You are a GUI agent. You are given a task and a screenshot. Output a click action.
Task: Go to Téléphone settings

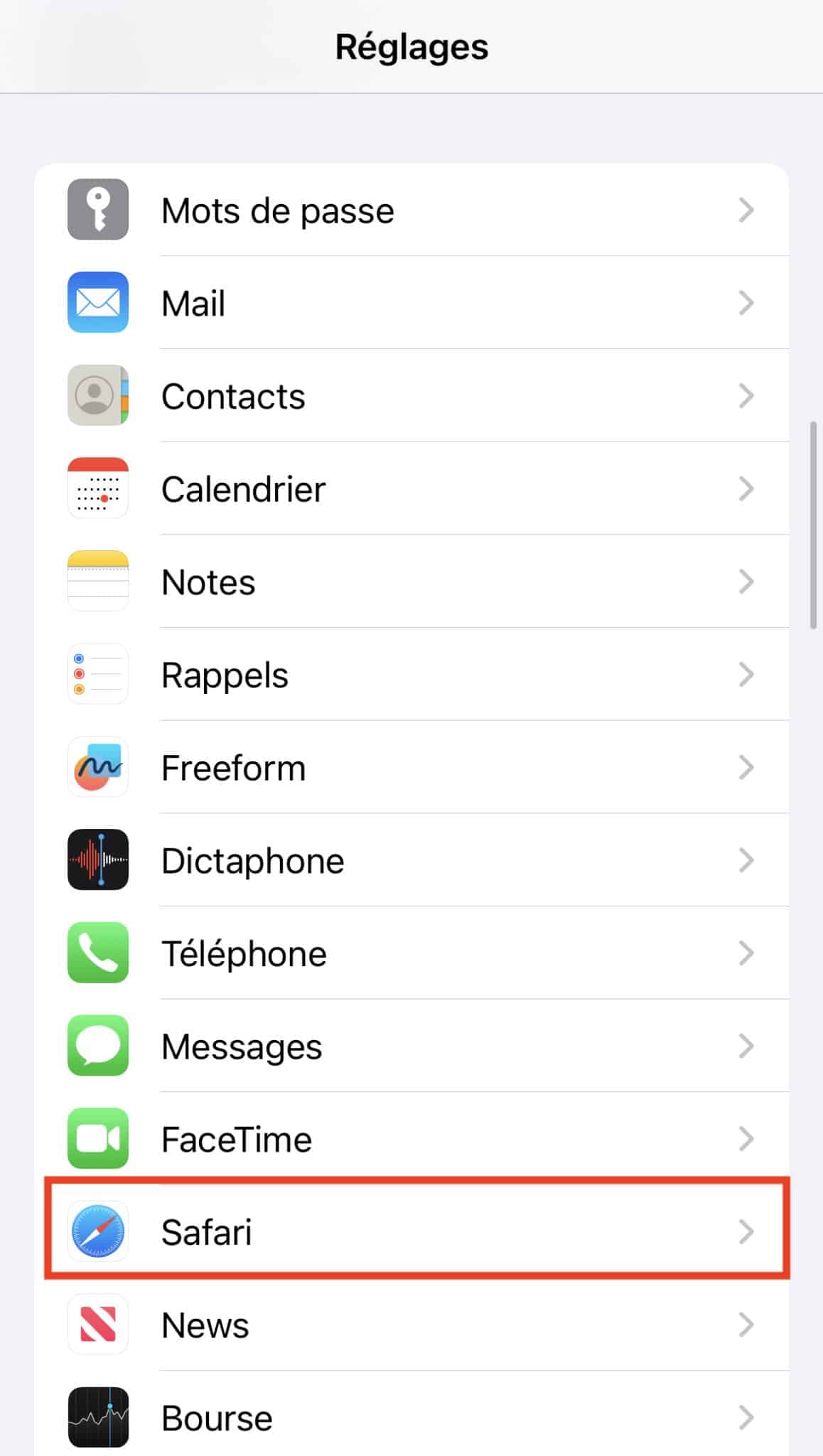point(411,953)
